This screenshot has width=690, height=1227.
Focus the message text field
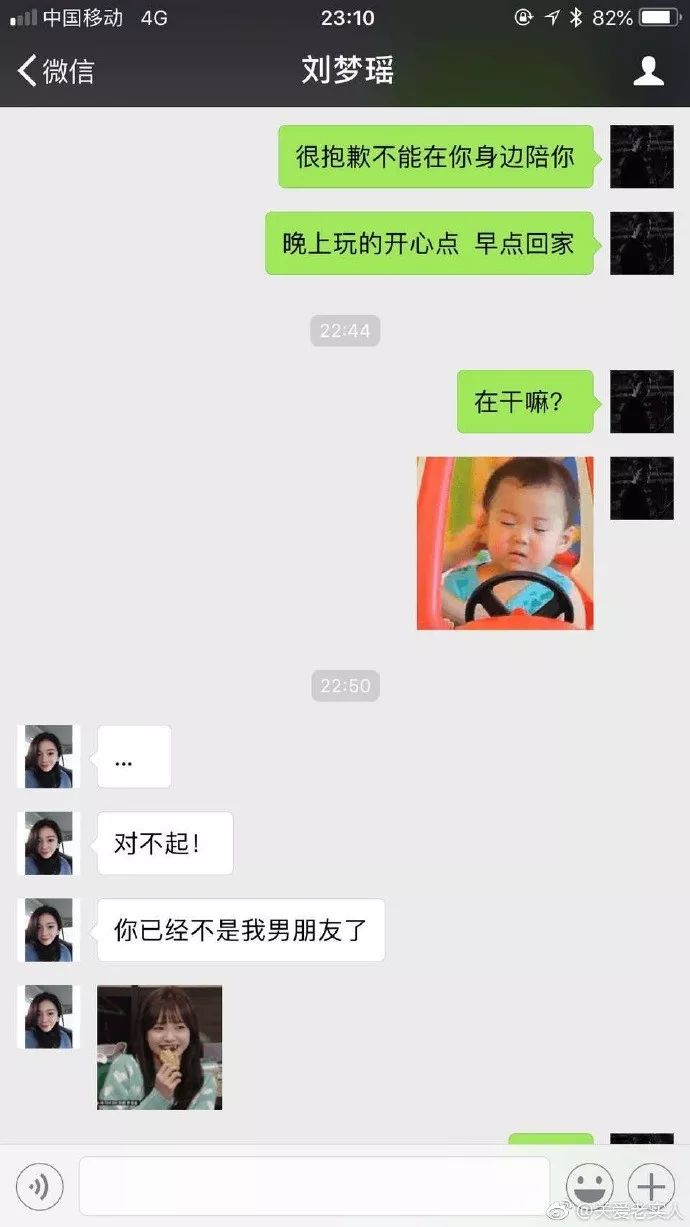click(x=314, y=1186)
